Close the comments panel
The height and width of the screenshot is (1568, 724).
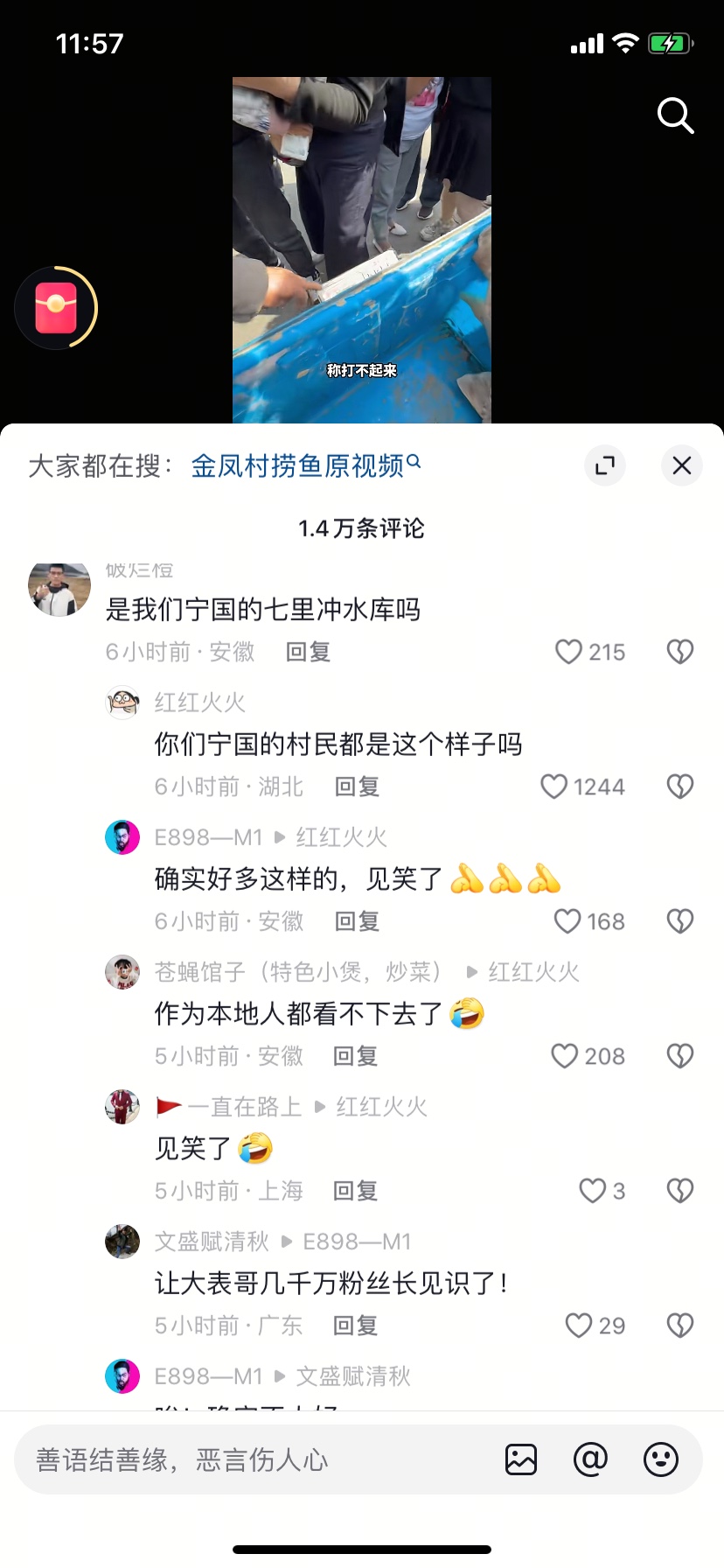[x=682, y=465]
